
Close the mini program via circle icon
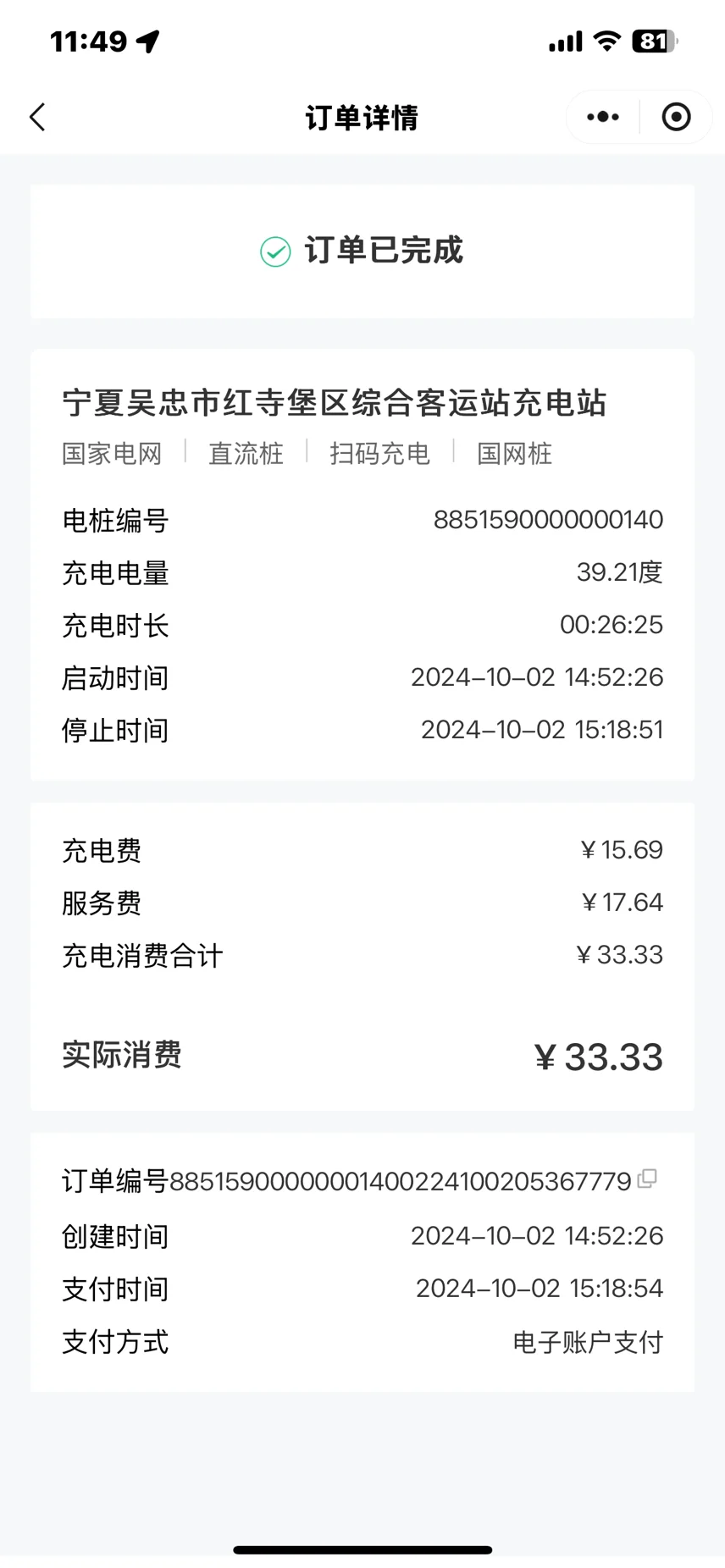pos(676,117)
